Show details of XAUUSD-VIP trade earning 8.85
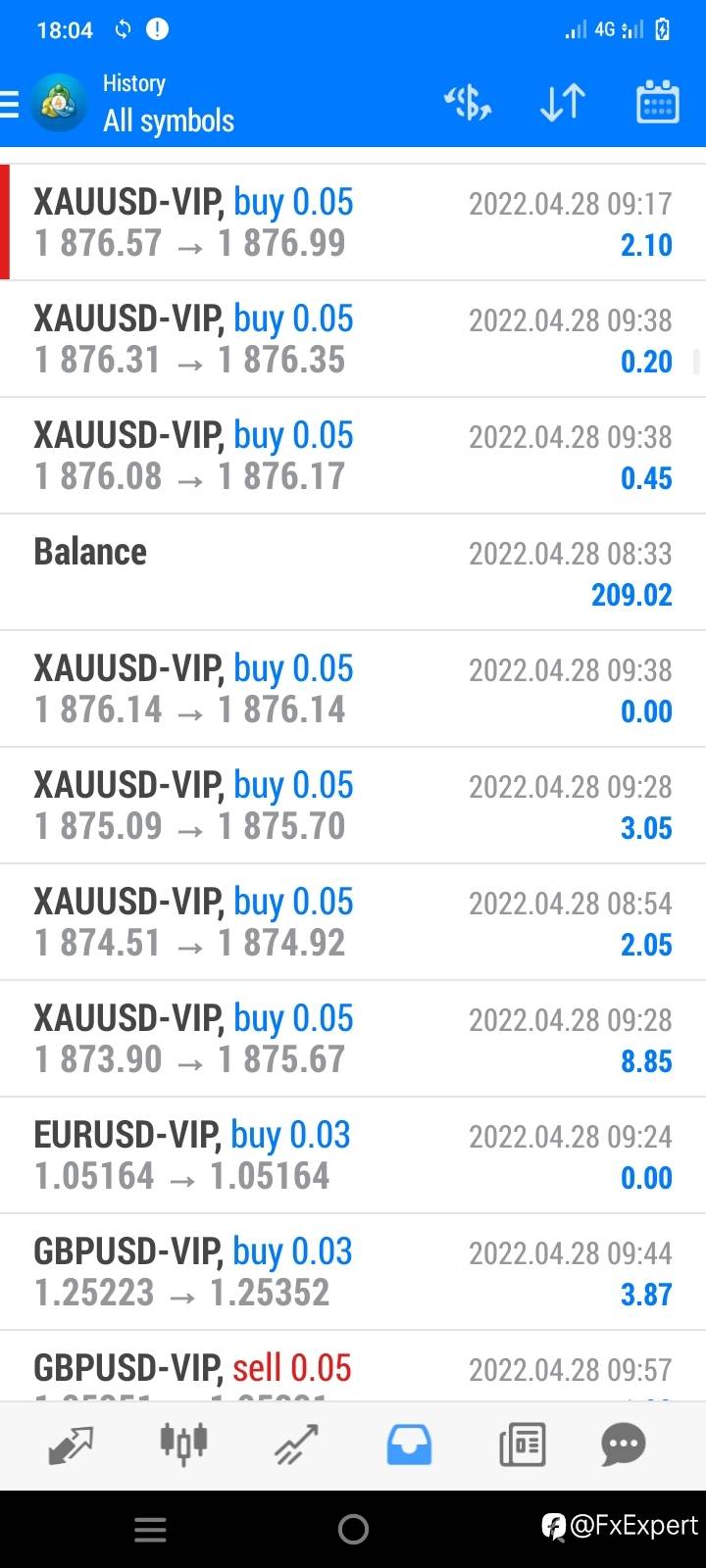Image resolution: width=706 pixels, height=1568 pixels. click(x=353, y=1039)
